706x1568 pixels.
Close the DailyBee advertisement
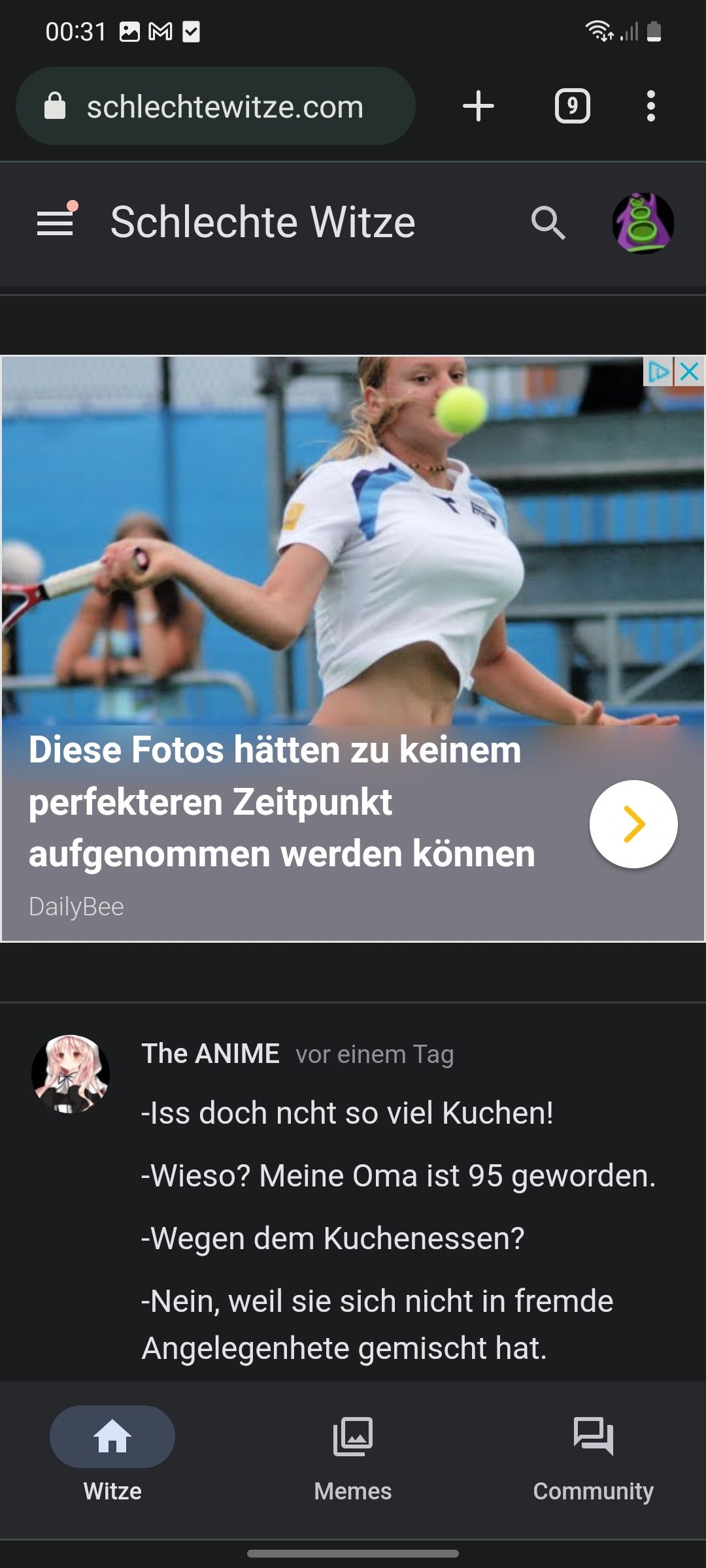690,372
